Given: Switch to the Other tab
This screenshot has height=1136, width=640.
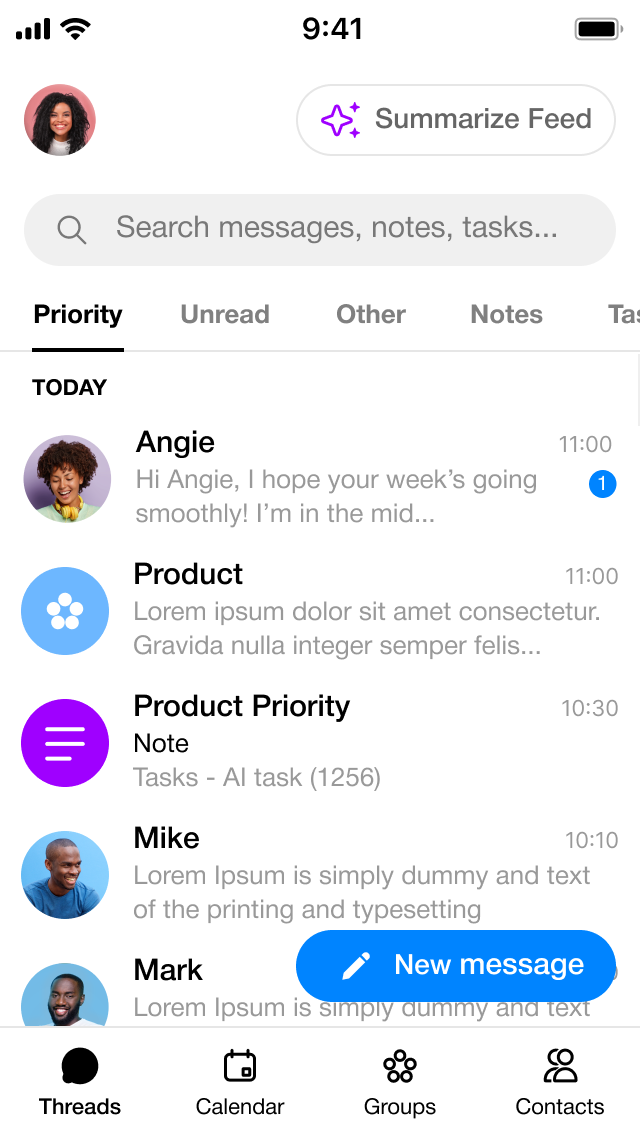Looking at the screenshot, I should (x=370, y=315).
